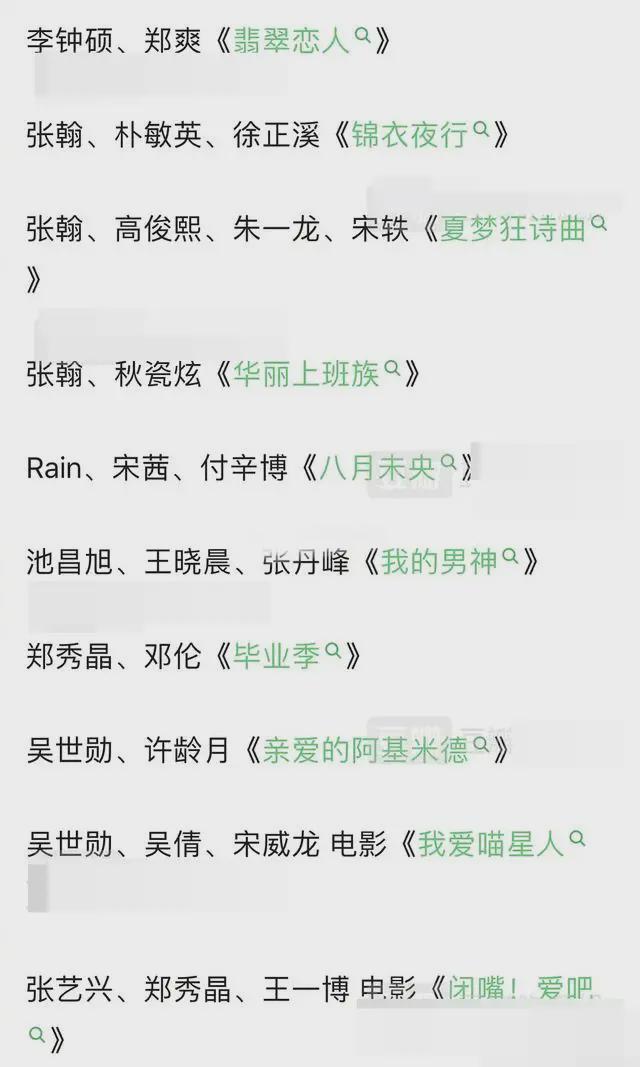
Task: Search for 夏梦狂诗曲 via its link
Action: 512,229
